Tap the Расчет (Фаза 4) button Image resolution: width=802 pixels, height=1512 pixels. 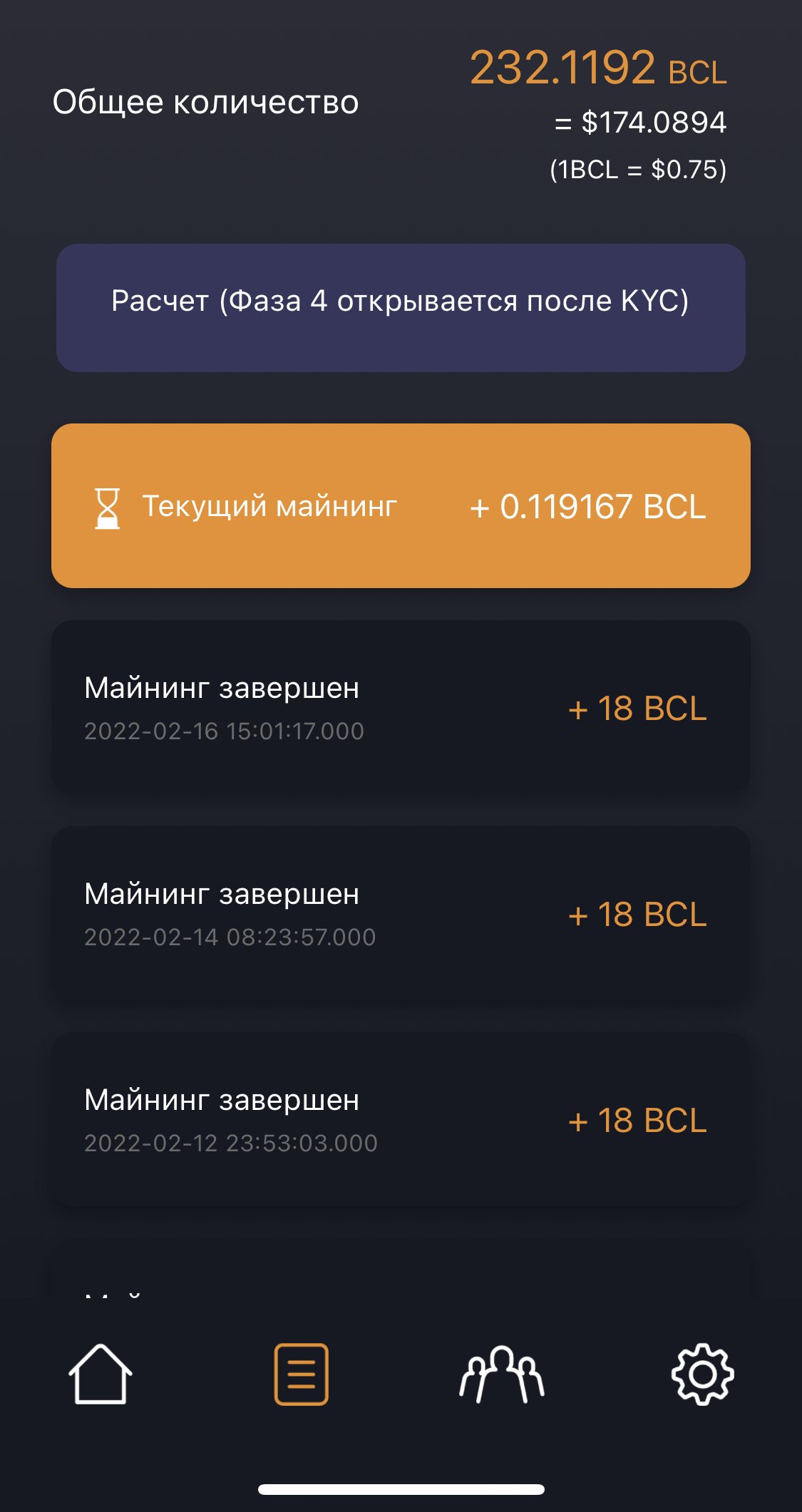click(401, 308)
